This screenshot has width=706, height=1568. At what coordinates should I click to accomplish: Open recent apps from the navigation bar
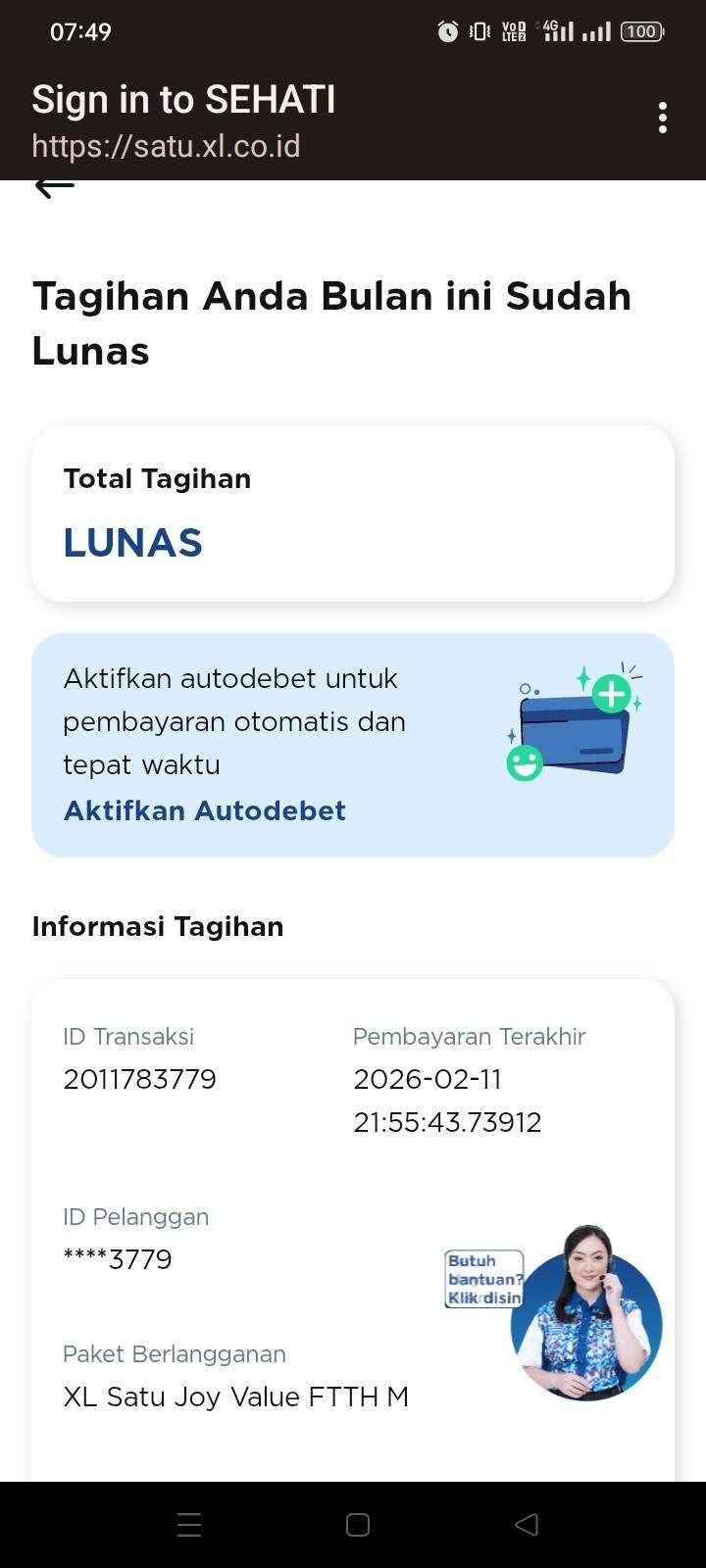pos(189,1524)
